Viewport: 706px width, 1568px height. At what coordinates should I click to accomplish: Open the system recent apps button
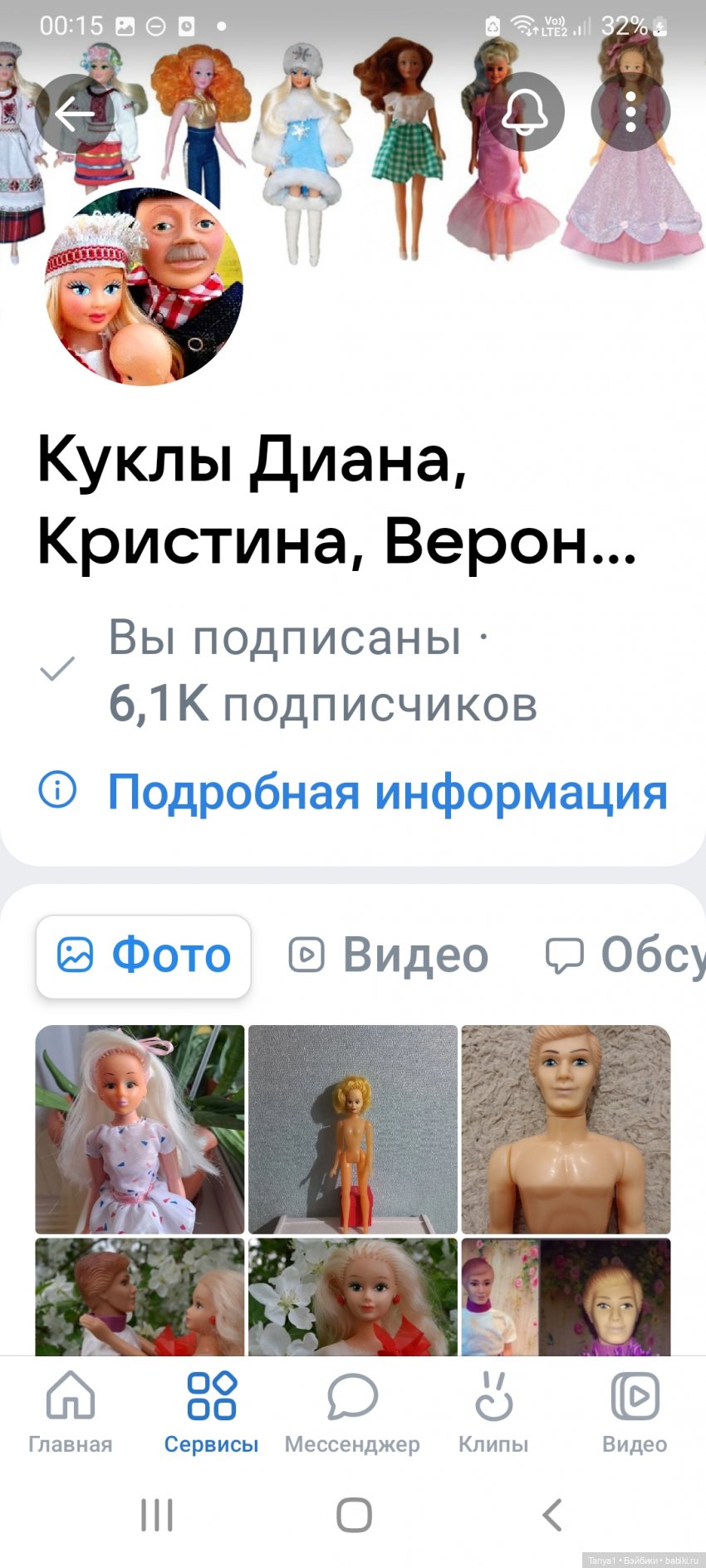(x=156, y=1515)
